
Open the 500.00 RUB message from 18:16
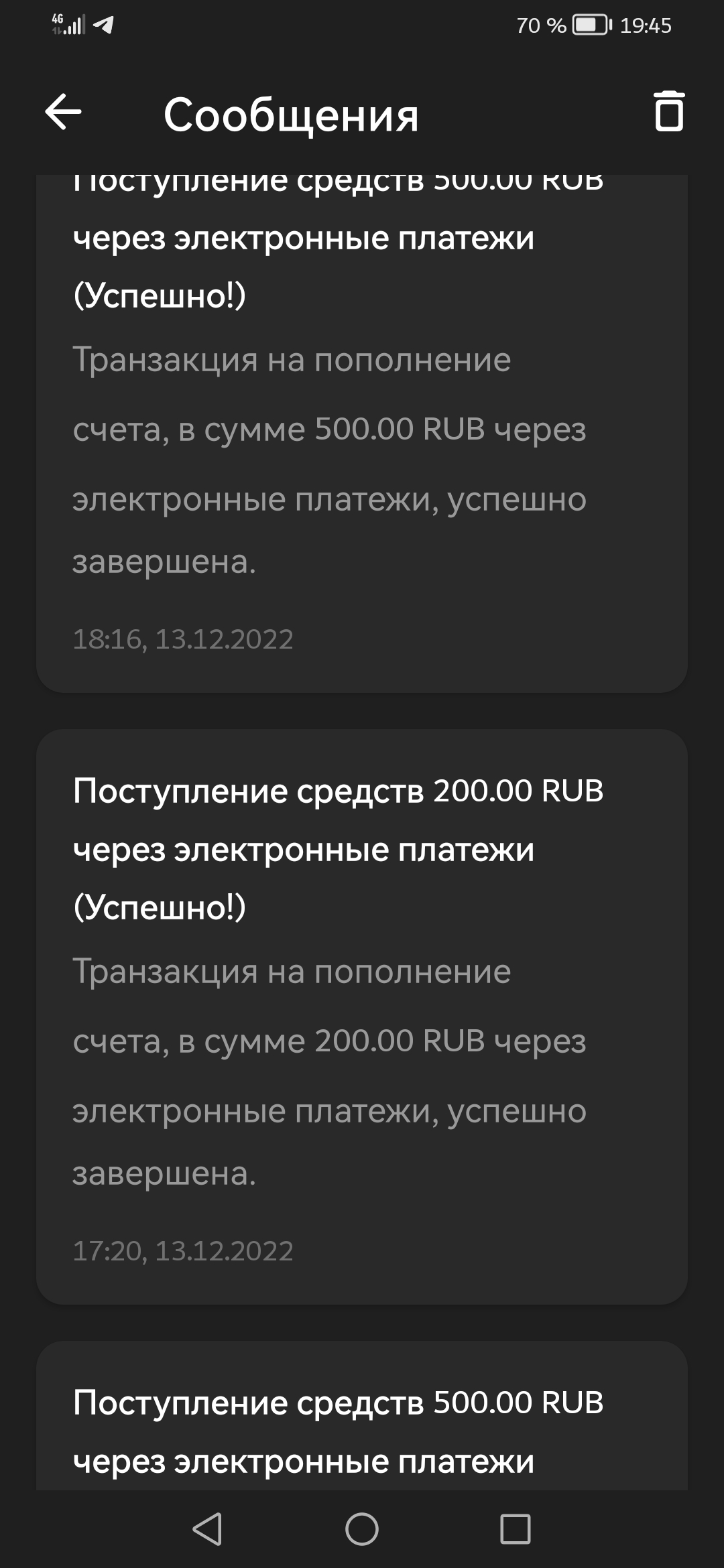pyautogui.click(x=362, y=429)
